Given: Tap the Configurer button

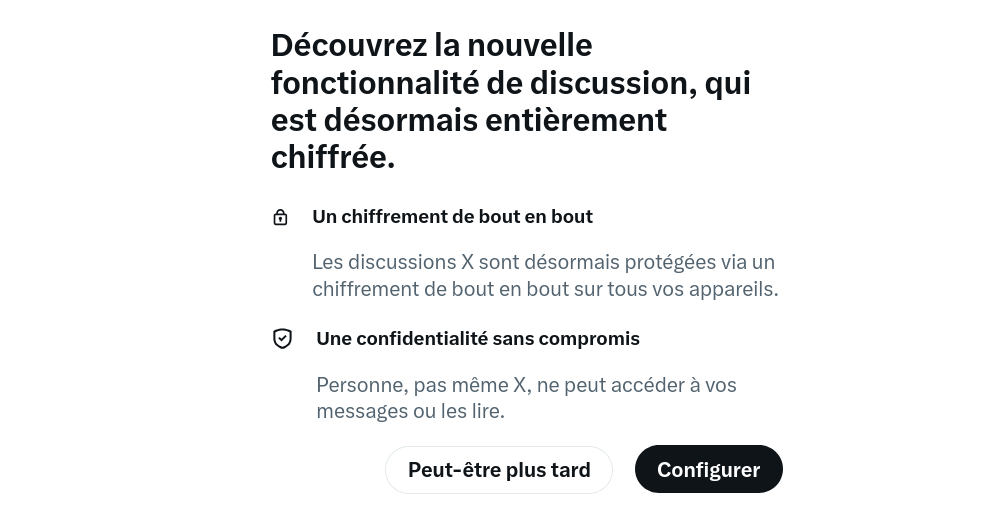Looking at the screenshot, I should coord(708,469).
